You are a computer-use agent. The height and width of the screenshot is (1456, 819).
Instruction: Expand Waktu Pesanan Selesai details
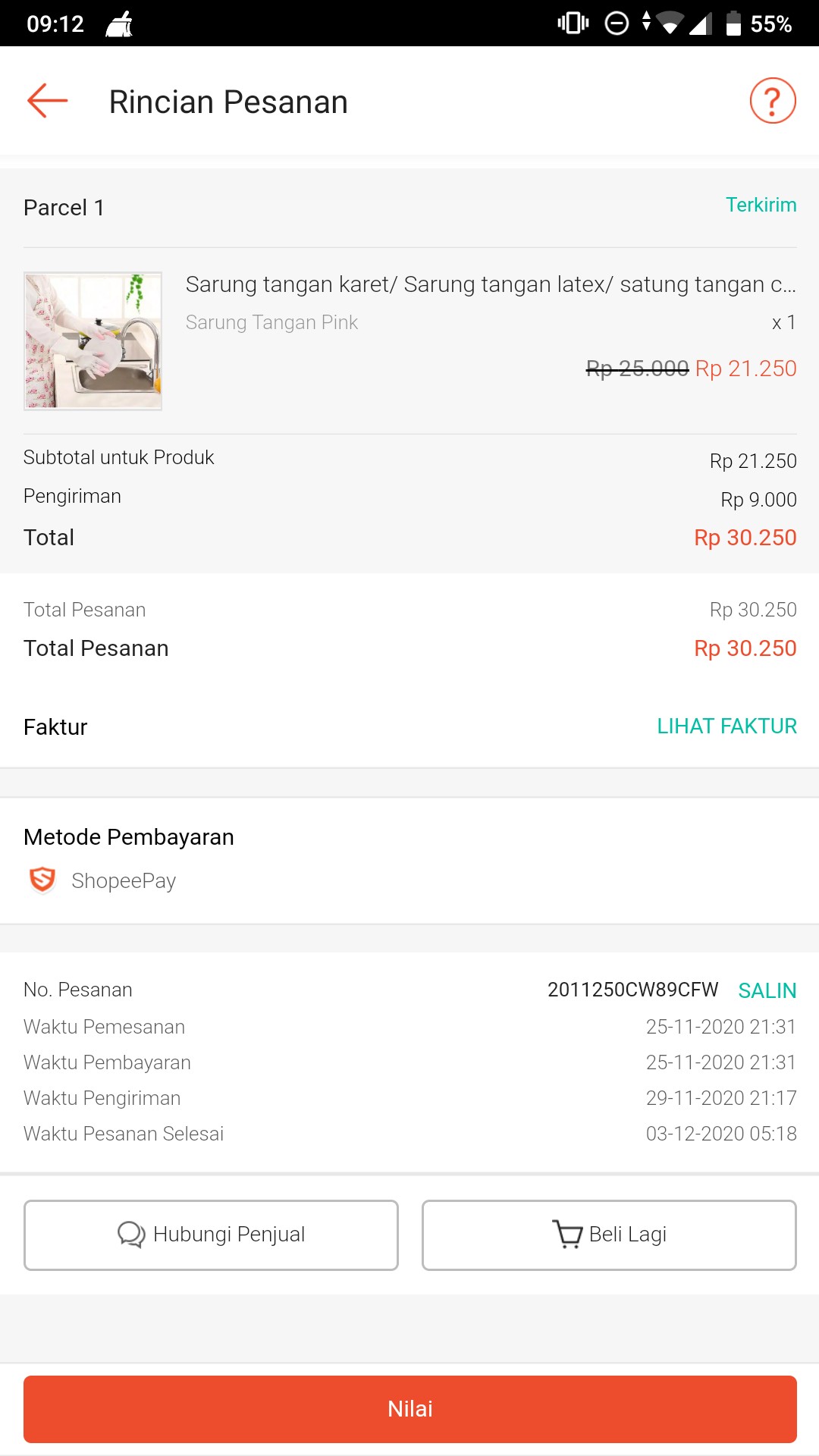[124, 1133]
